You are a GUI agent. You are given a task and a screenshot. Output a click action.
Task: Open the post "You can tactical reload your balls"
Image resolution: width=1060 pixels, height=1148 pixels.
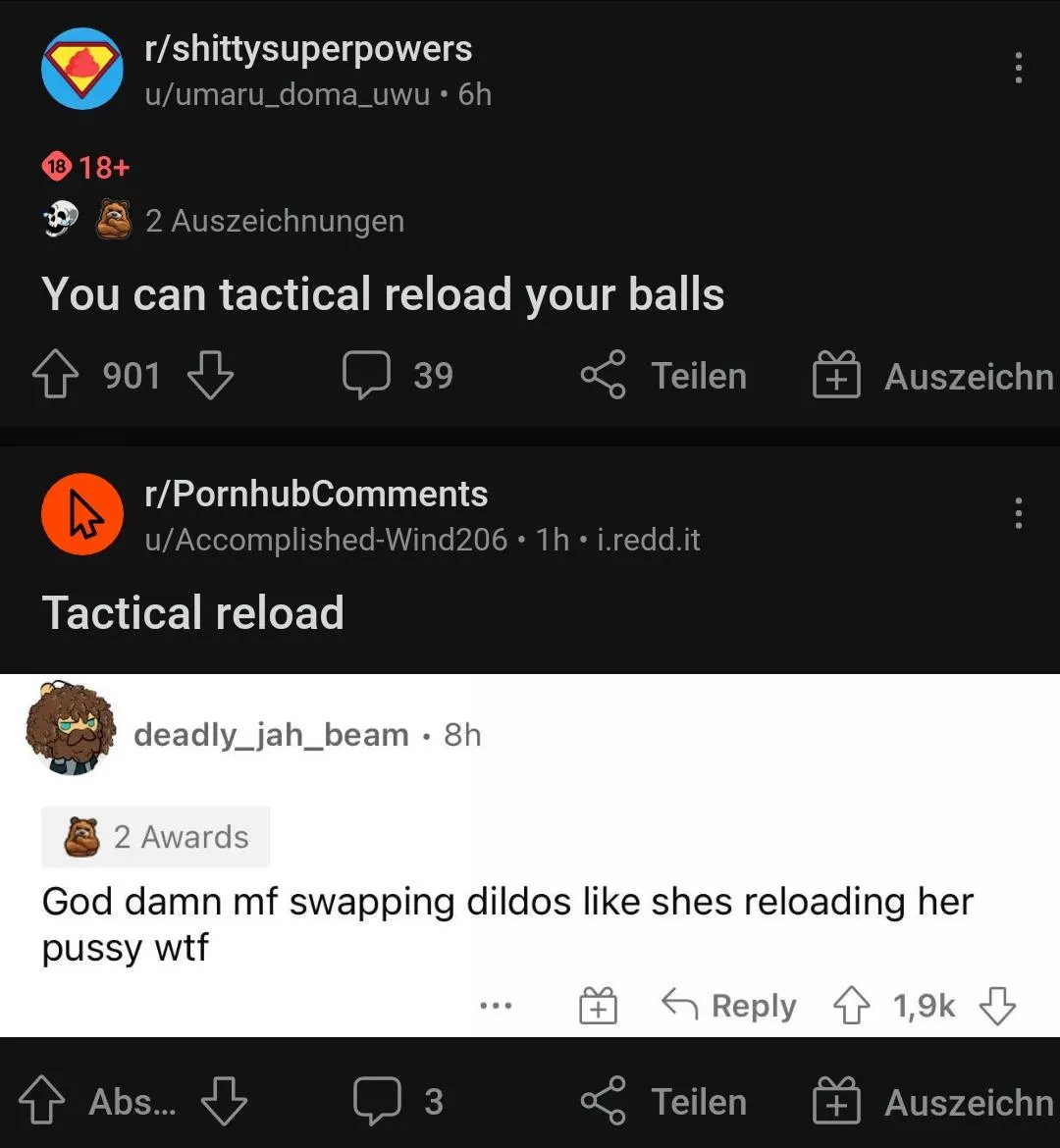pos(383,294)
